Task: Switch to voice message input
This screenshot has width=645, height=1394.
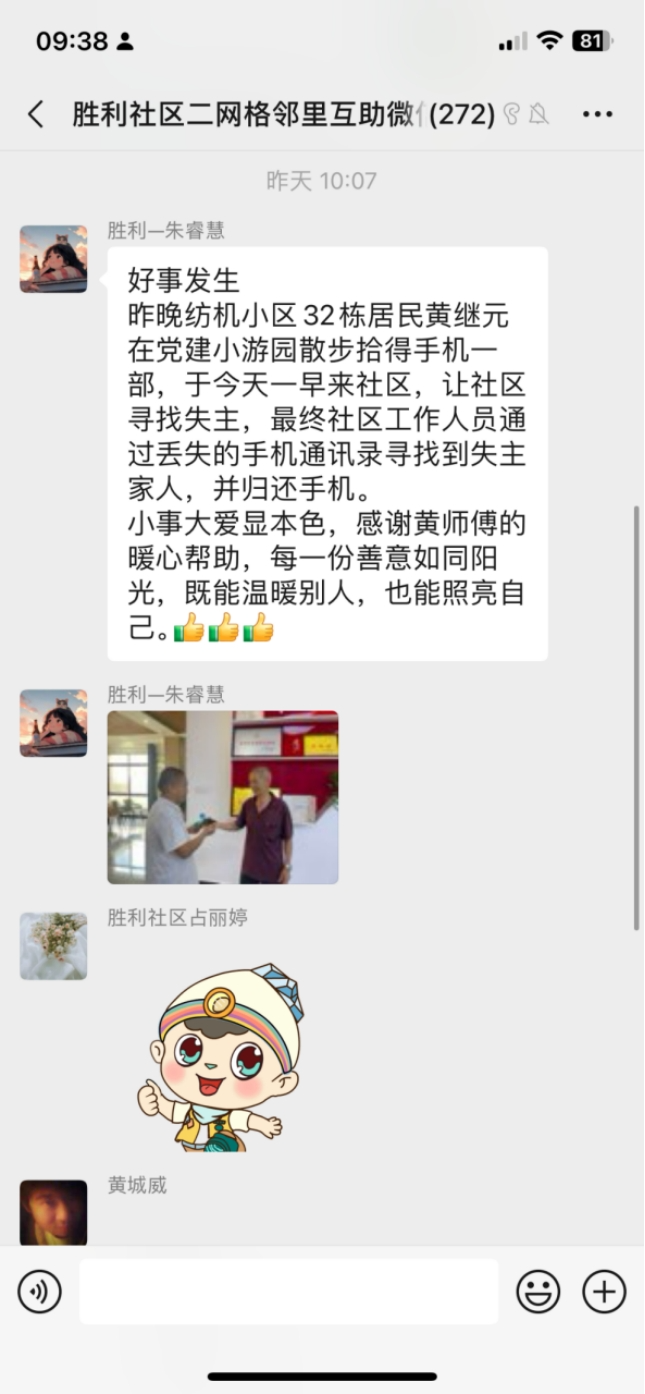Action: tap(39, 1291)
